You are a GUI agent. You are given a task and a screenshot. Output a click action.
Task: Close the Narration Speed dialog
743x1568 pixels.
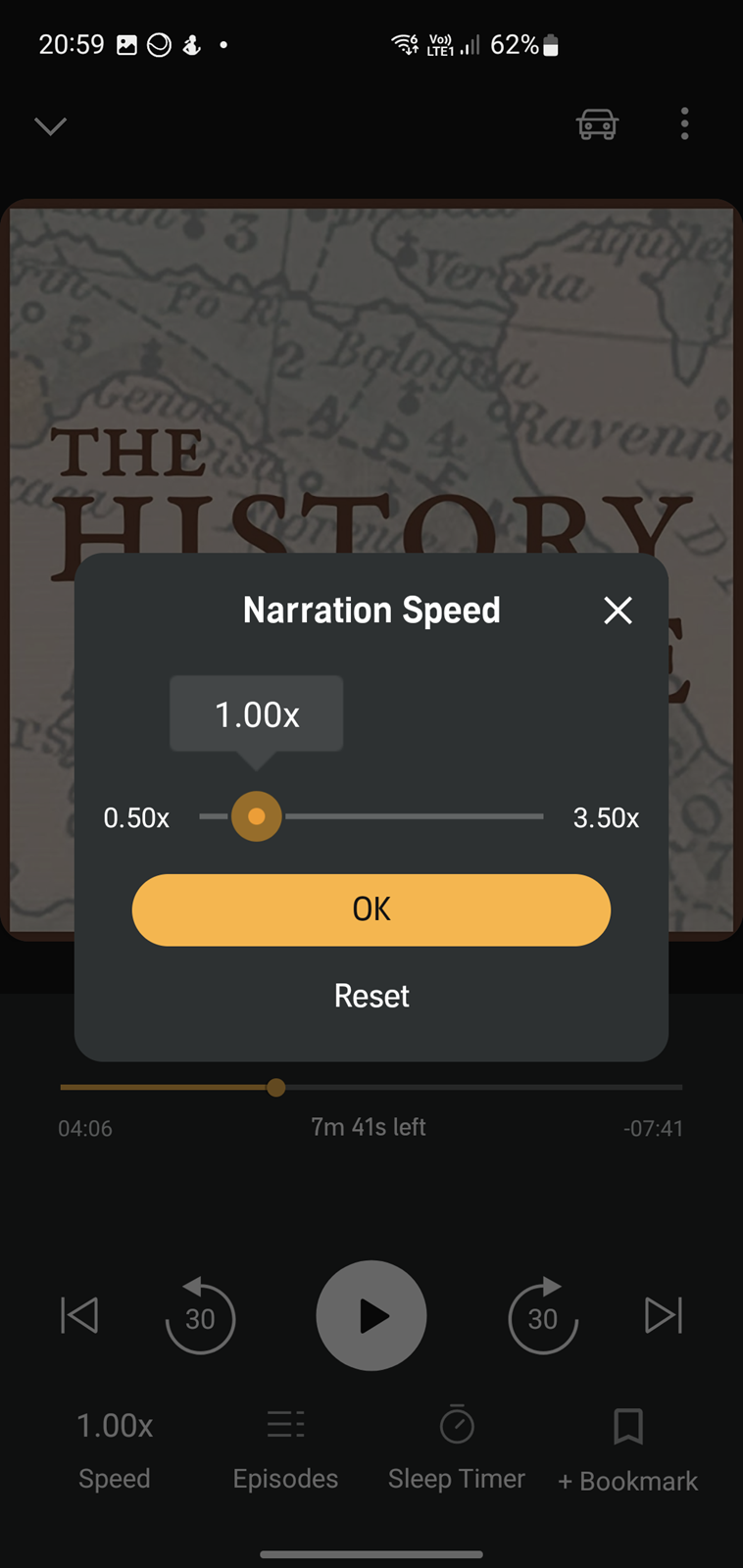[x=618, y=611]
